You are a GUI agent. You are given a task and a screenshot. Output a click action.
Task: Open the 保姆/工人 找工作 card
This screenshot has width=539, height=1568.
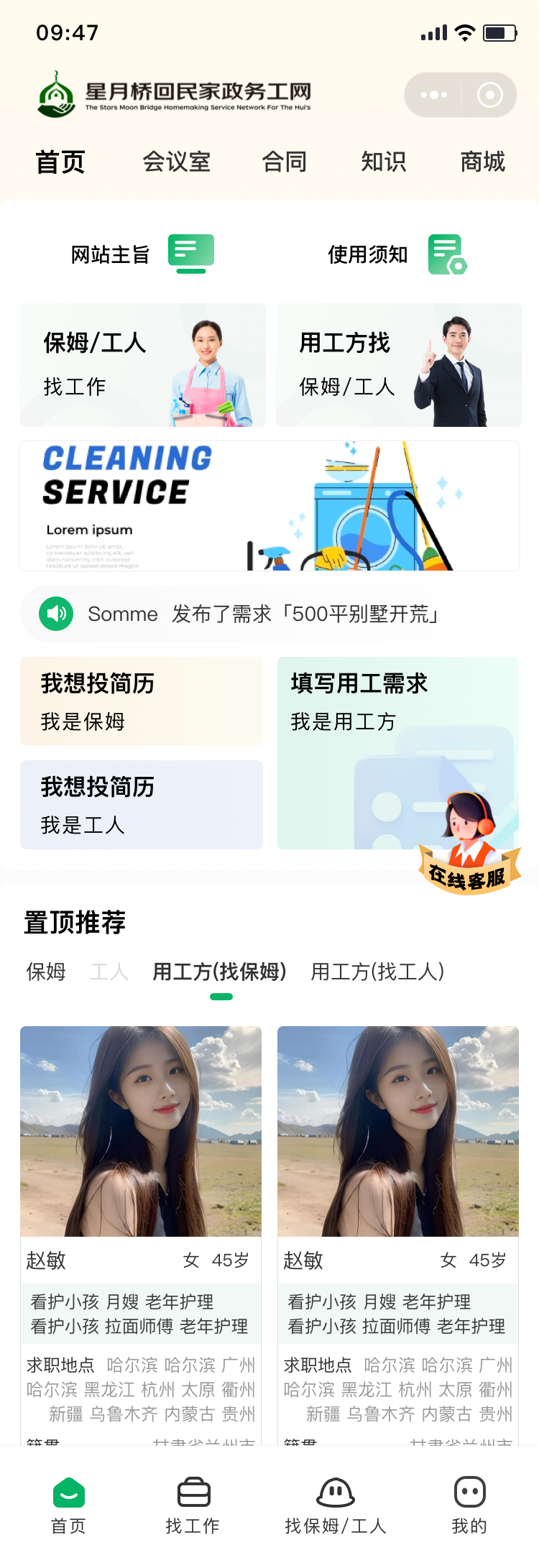tap(143, 365)
